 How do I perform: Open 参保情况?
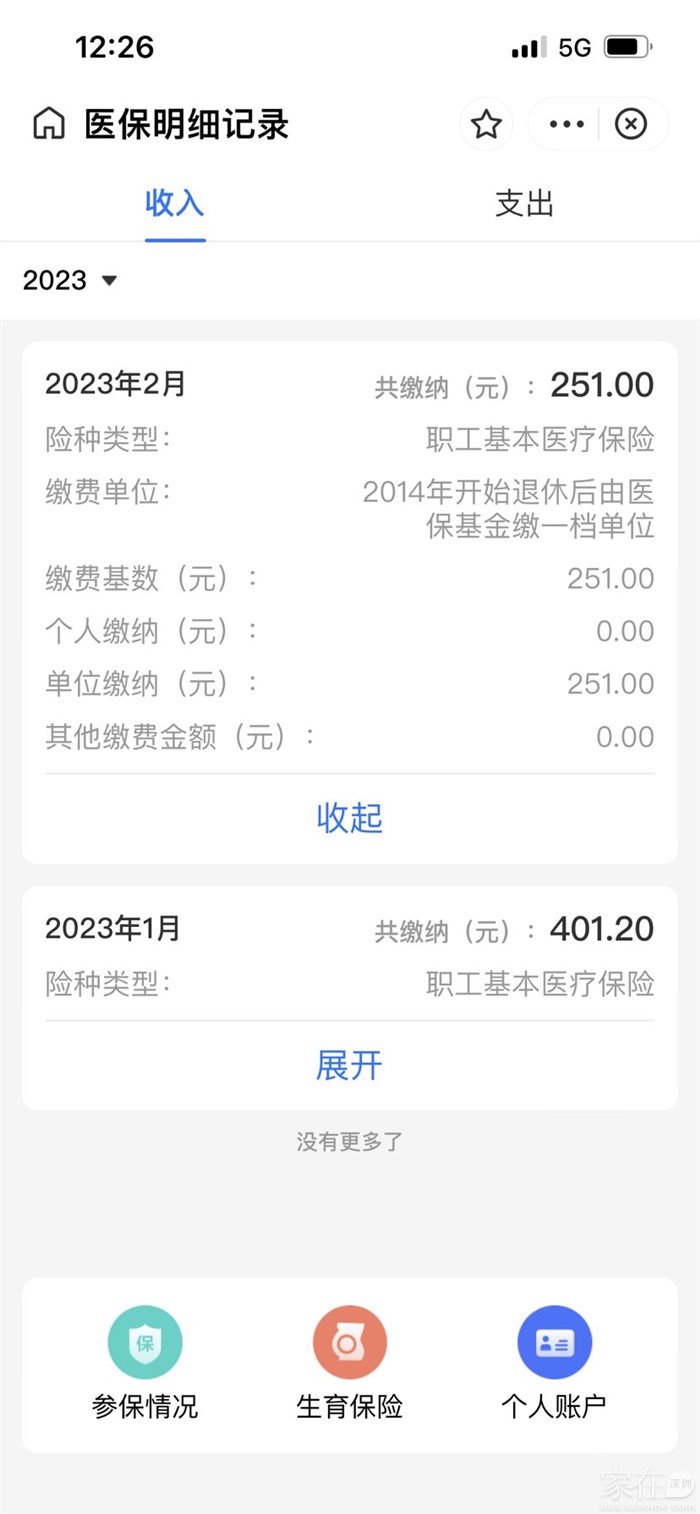145,1362
